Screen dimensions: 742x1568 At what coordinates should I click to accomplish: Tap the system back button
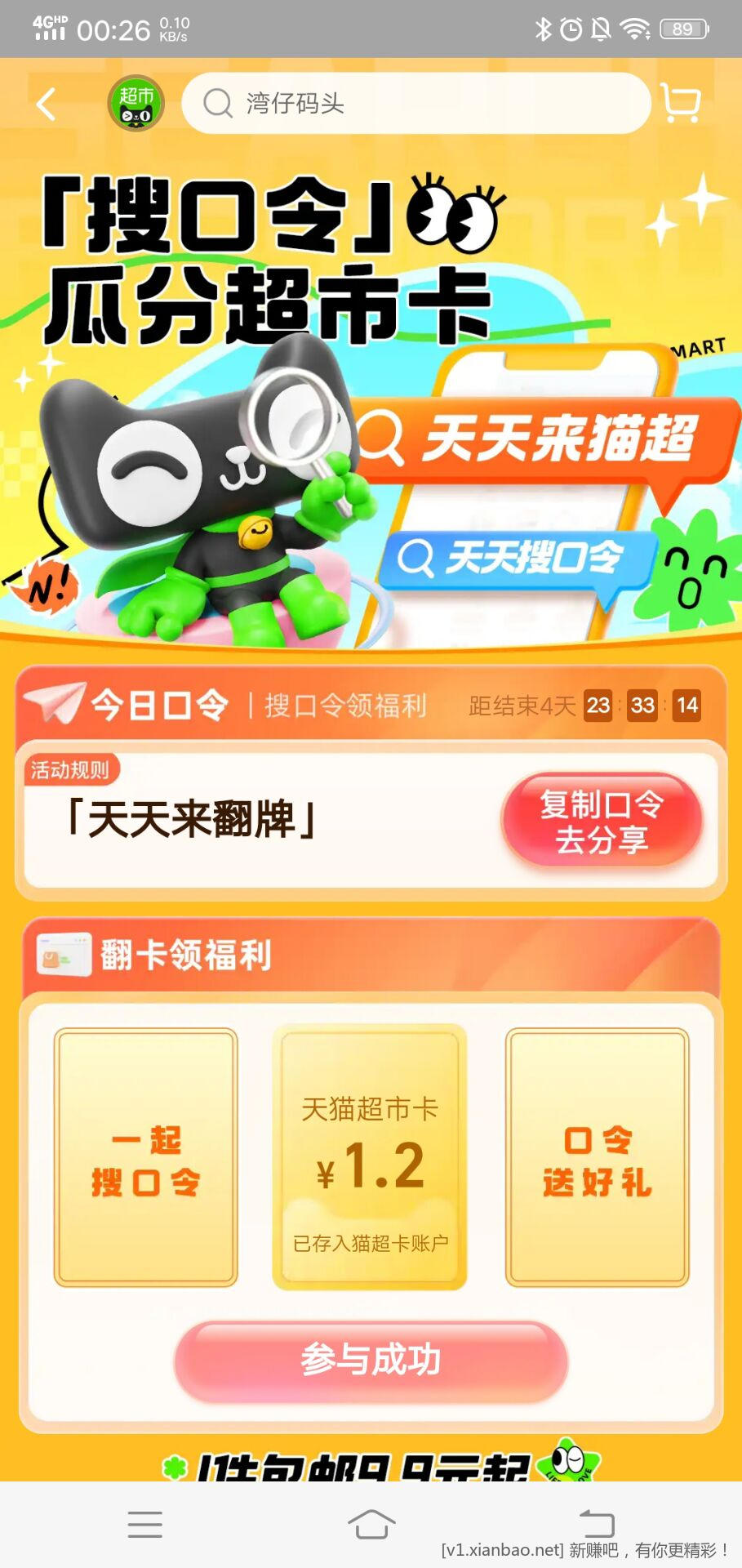coord(597,1524)
